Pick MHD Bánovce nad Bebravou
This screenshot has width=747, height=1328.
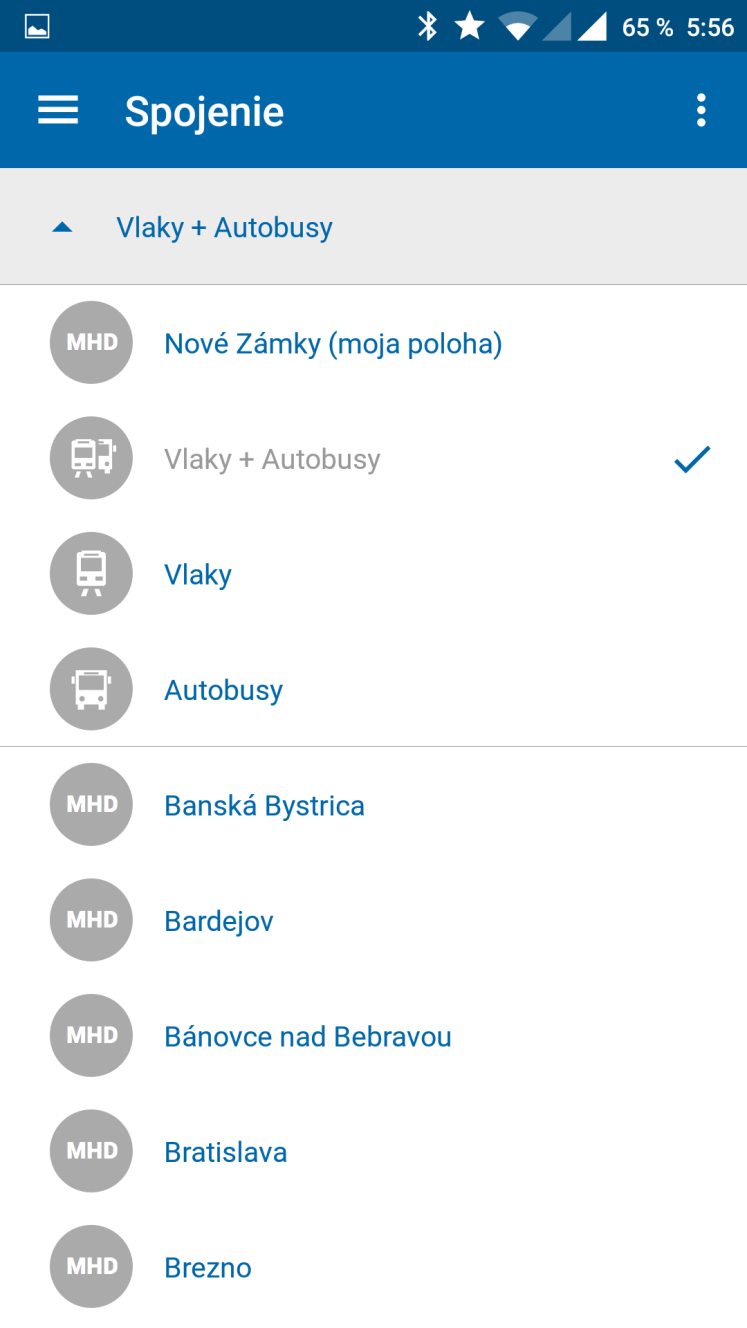coord(373,1036)
